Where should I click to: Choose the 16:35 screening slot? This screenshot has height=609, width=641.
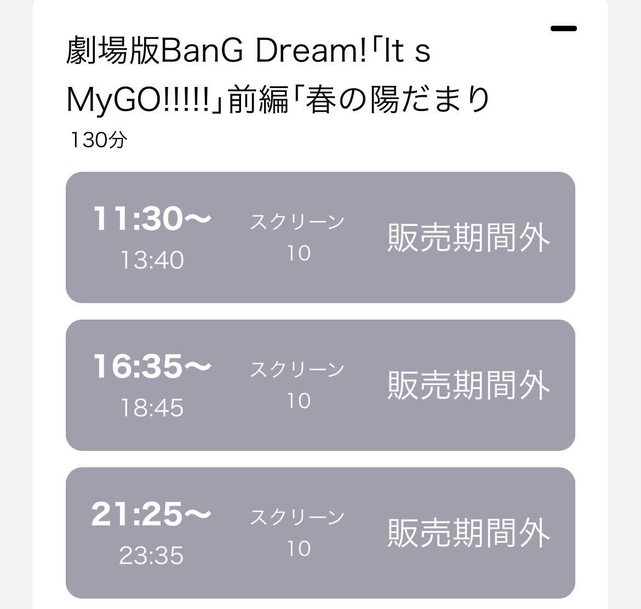tap(320, 385)
